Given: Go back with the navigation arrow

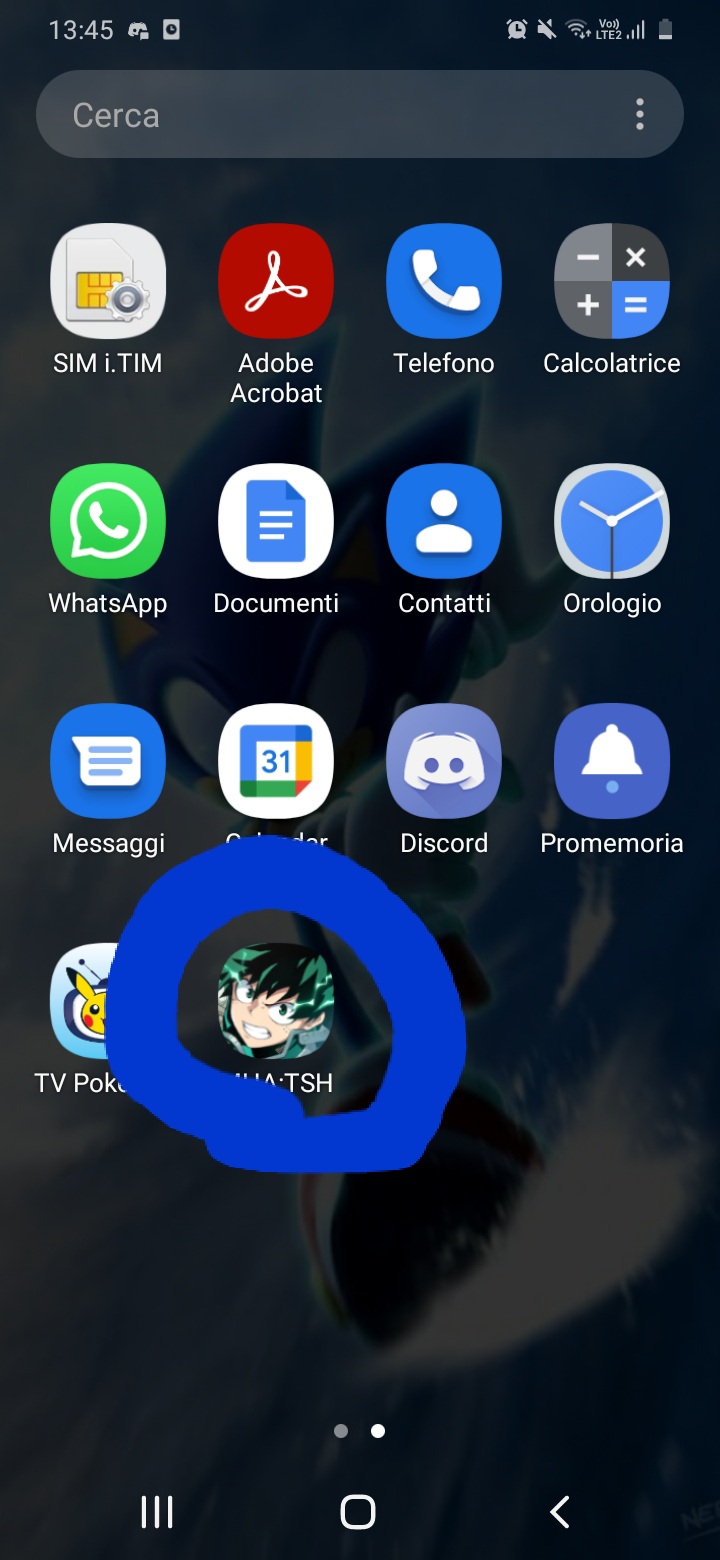Looking at the screenshot, I should (x=560, y=1512).
